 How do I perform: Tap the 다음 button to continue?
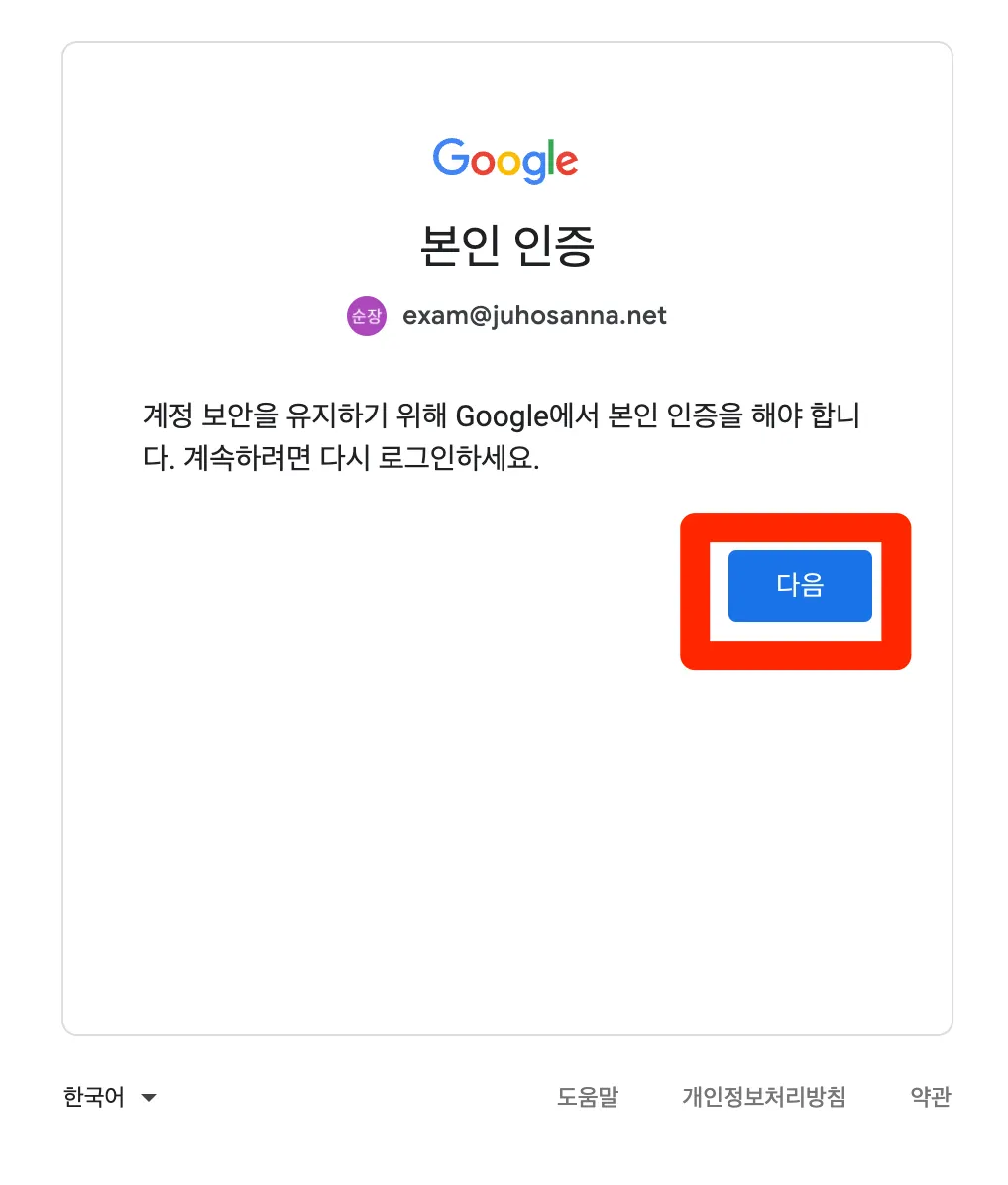(800, 586)
